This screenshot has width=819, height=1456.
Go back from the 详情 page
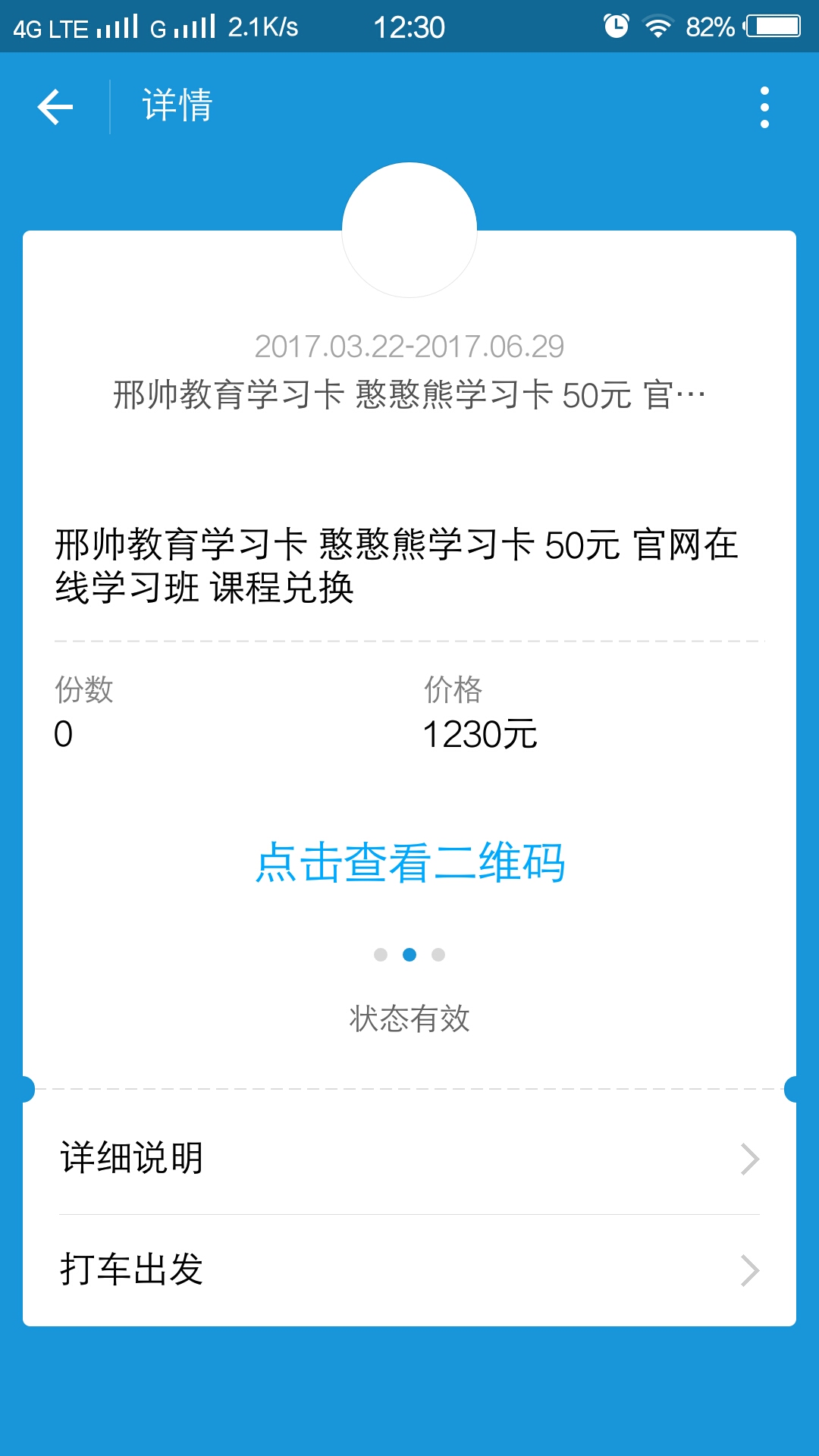[x=55, y=106]
